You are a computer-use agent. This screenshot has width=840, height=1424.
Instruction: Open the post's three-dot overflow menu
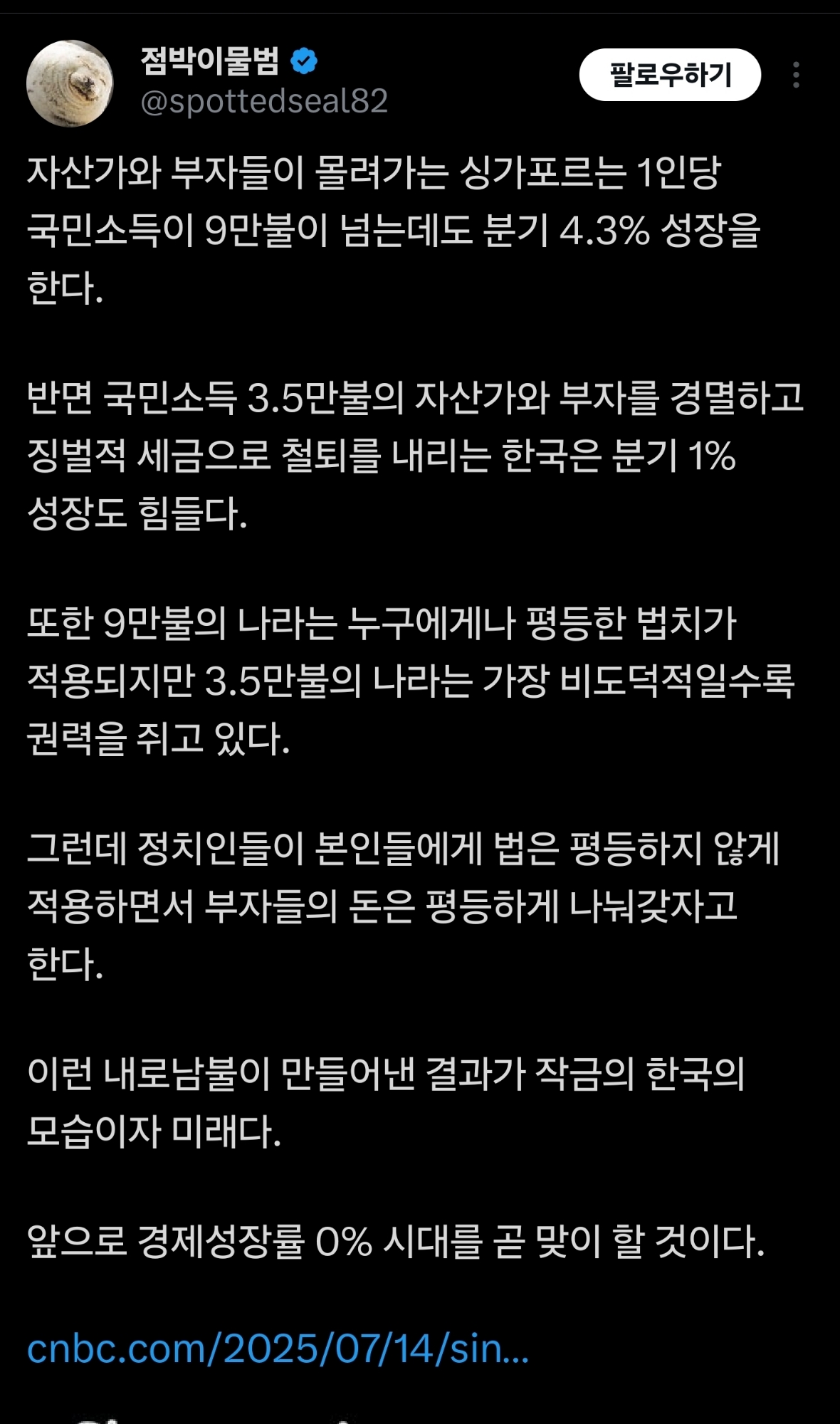796,75
